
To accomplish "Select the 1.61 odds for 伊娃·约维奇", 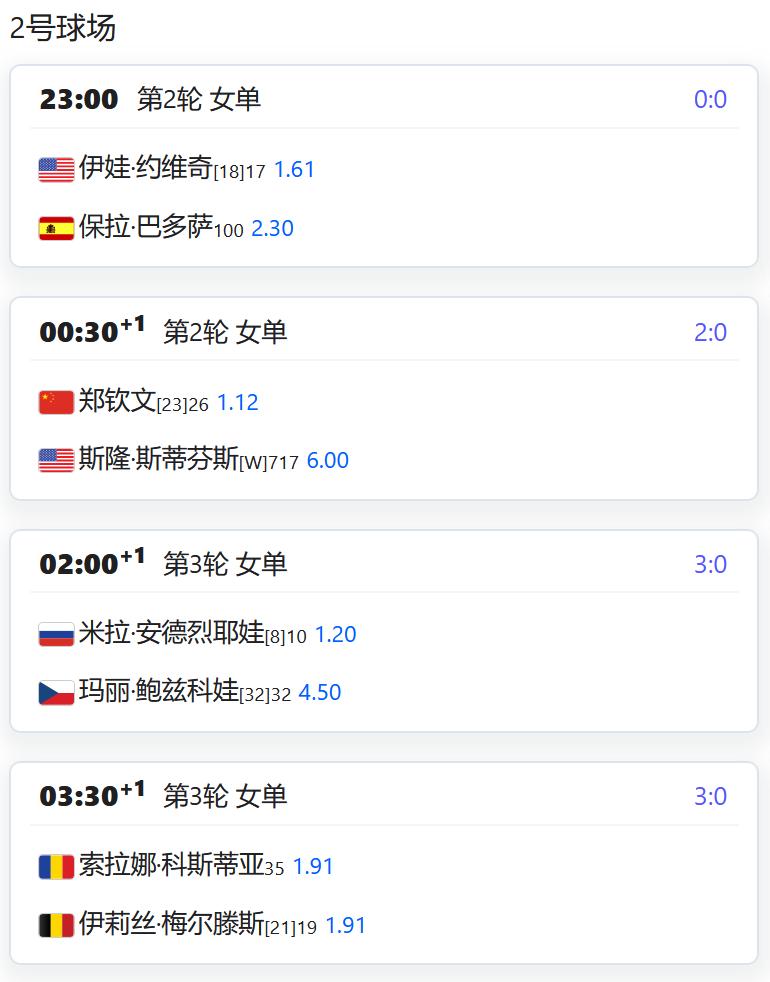I will pos(297,169).
